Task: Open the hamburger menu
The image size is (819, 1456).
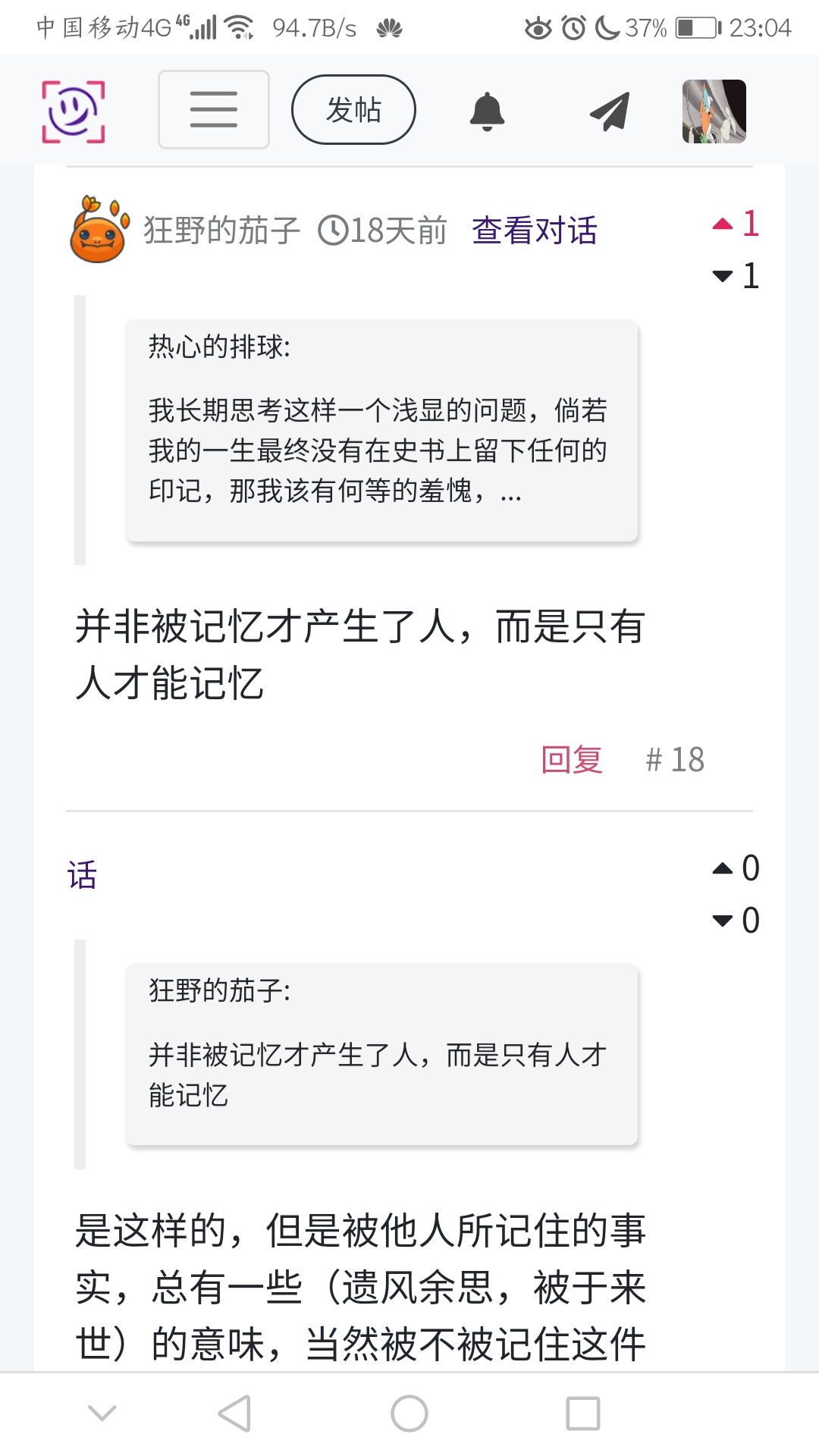Action: [213, 110]
